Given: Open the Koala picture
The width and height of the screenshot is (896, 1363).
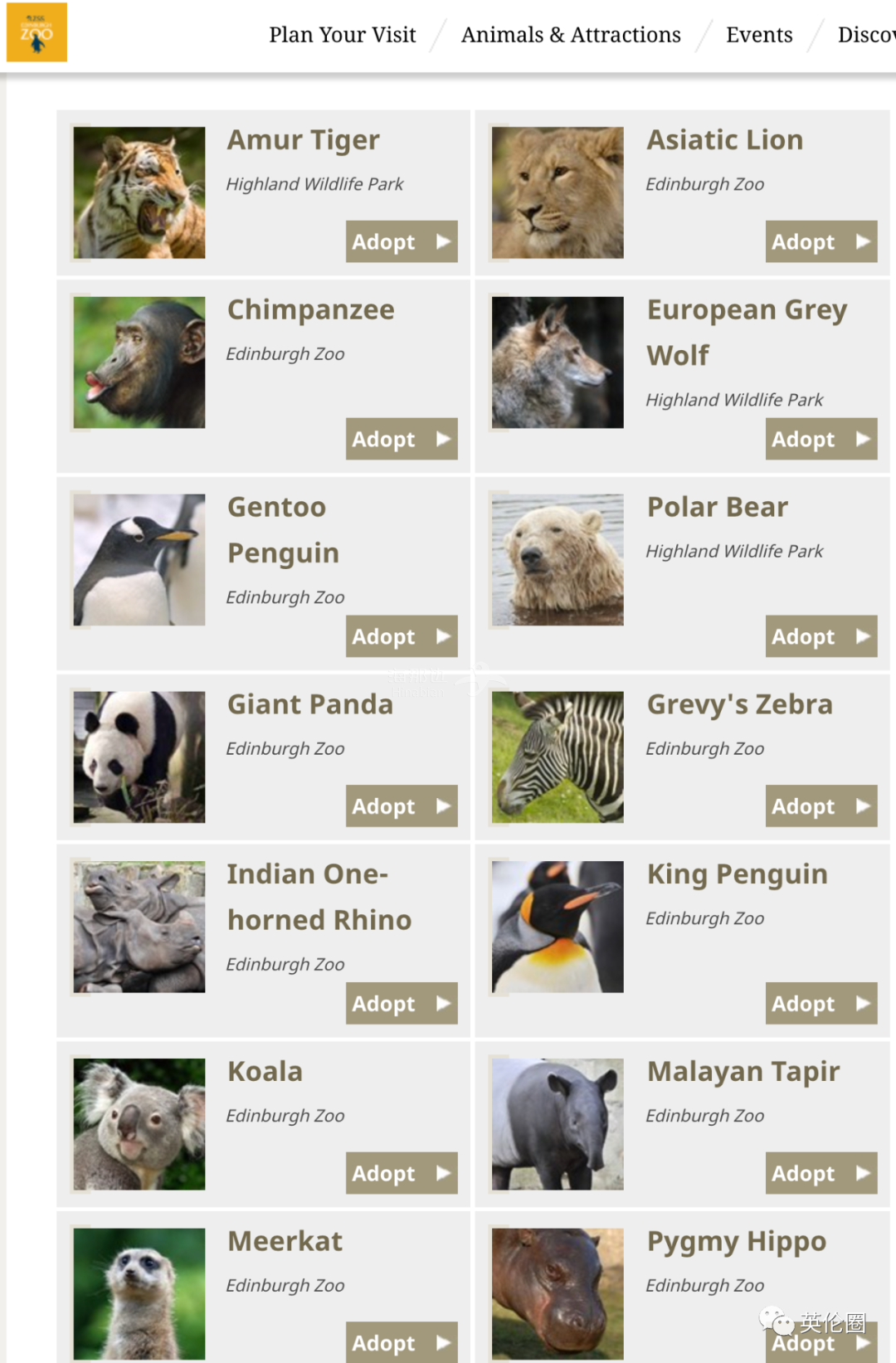Looking at the screenshot, I should tap(139, 1123).
